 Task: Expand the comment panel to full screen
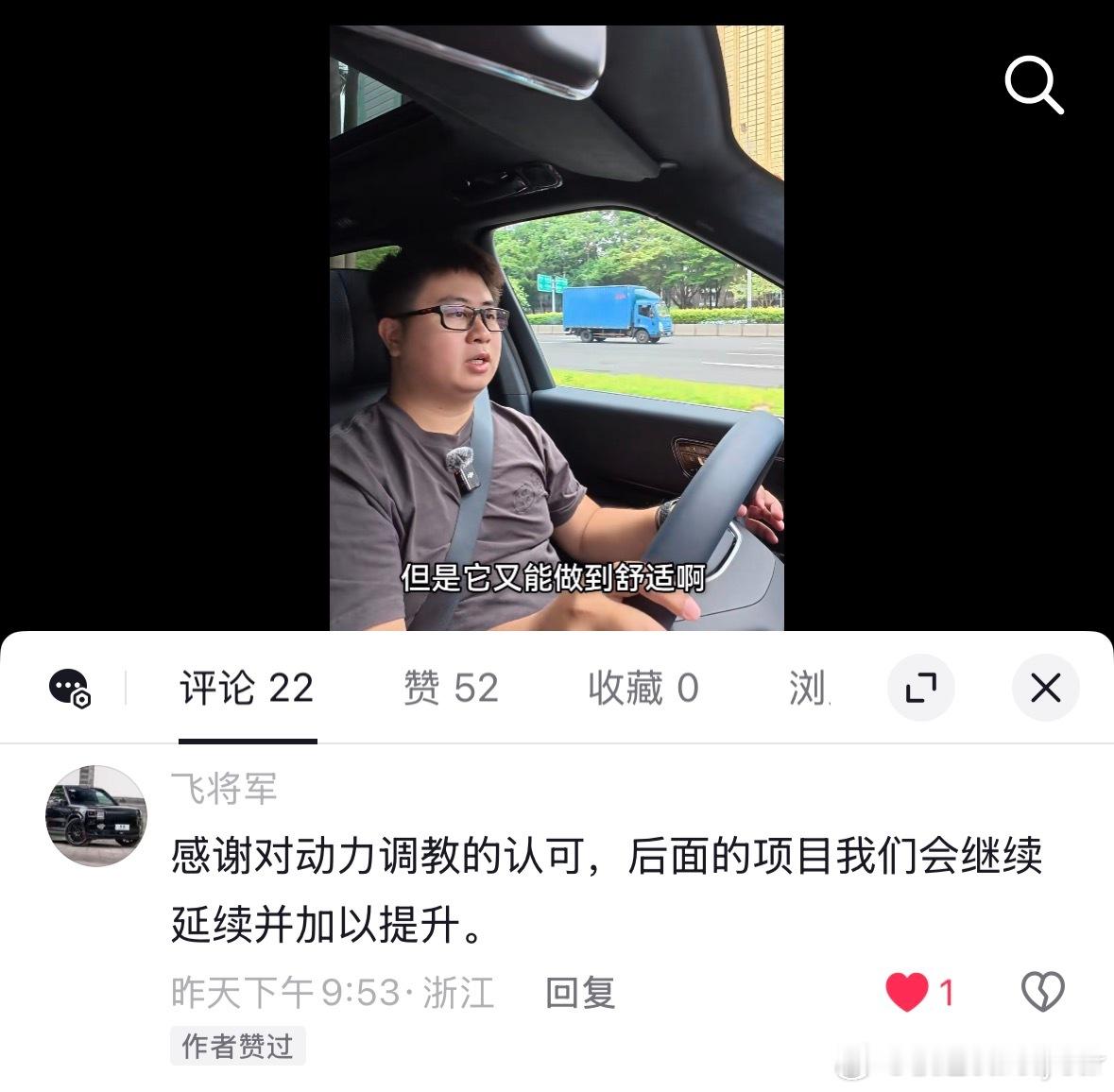point(920,688)
